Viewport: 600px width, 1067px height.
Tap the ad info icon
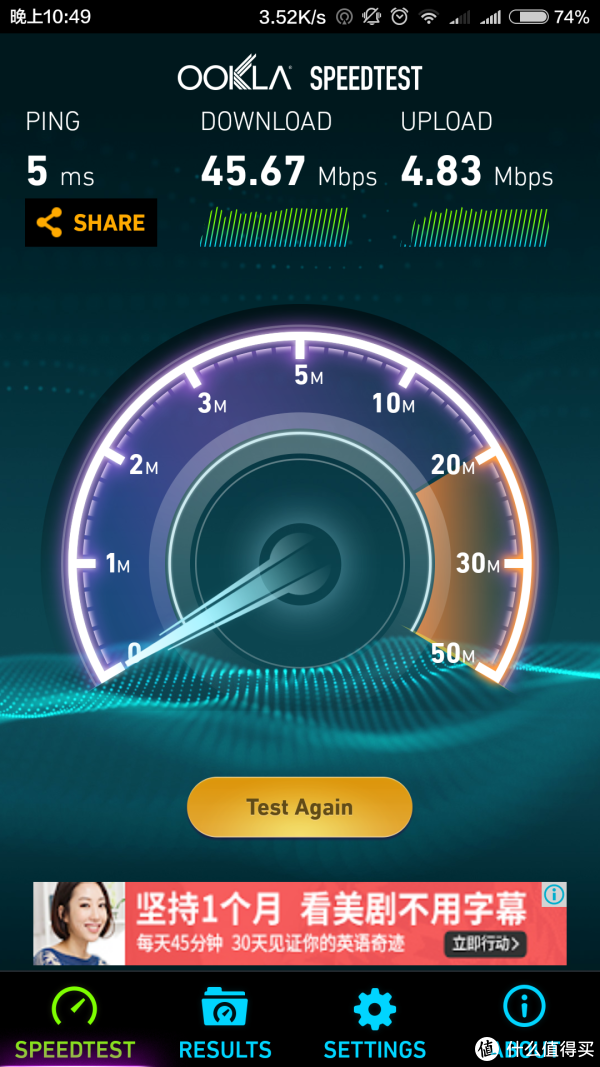tap(554, 894)
